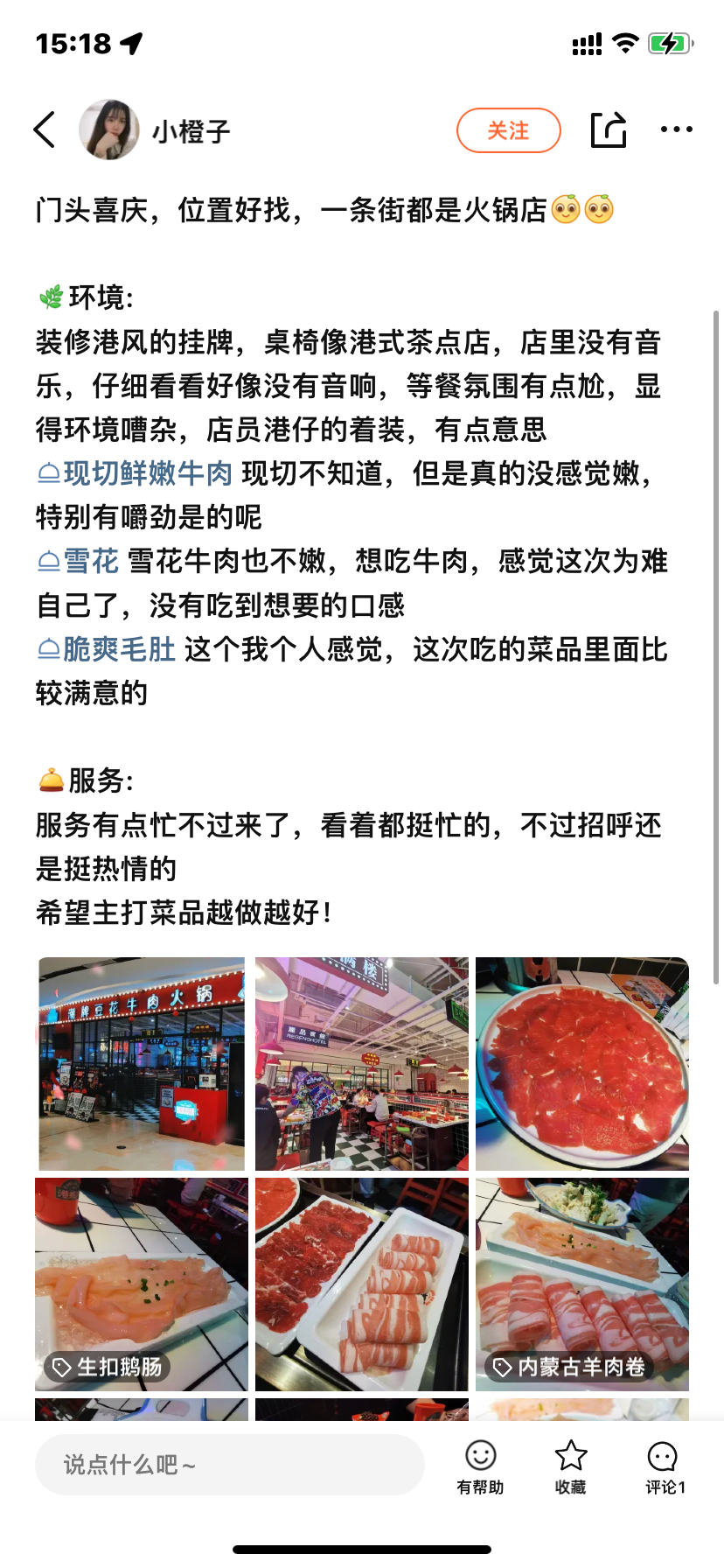Open the 评论 comments

click(665, 1467)
